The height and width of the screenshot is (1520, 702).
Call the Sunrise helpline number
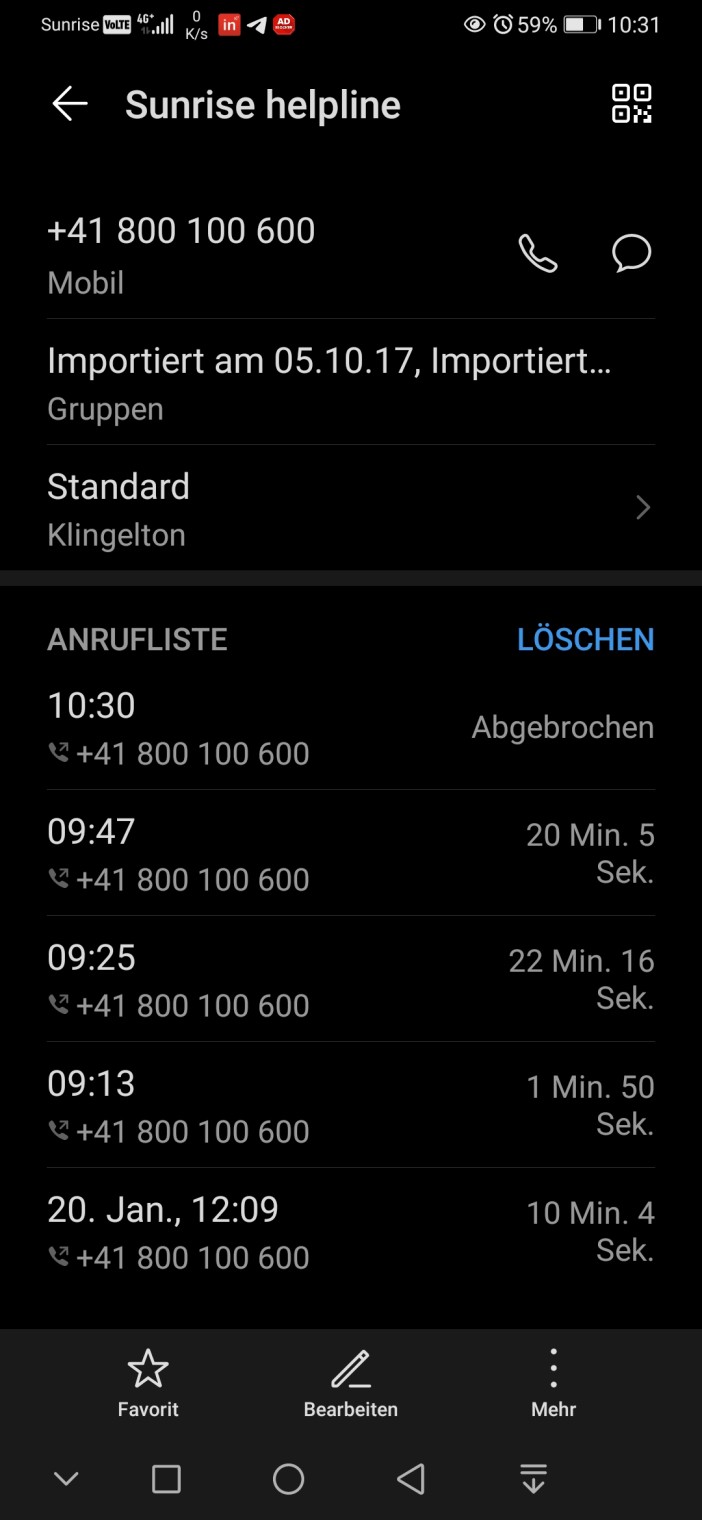(x=538, y=254)
